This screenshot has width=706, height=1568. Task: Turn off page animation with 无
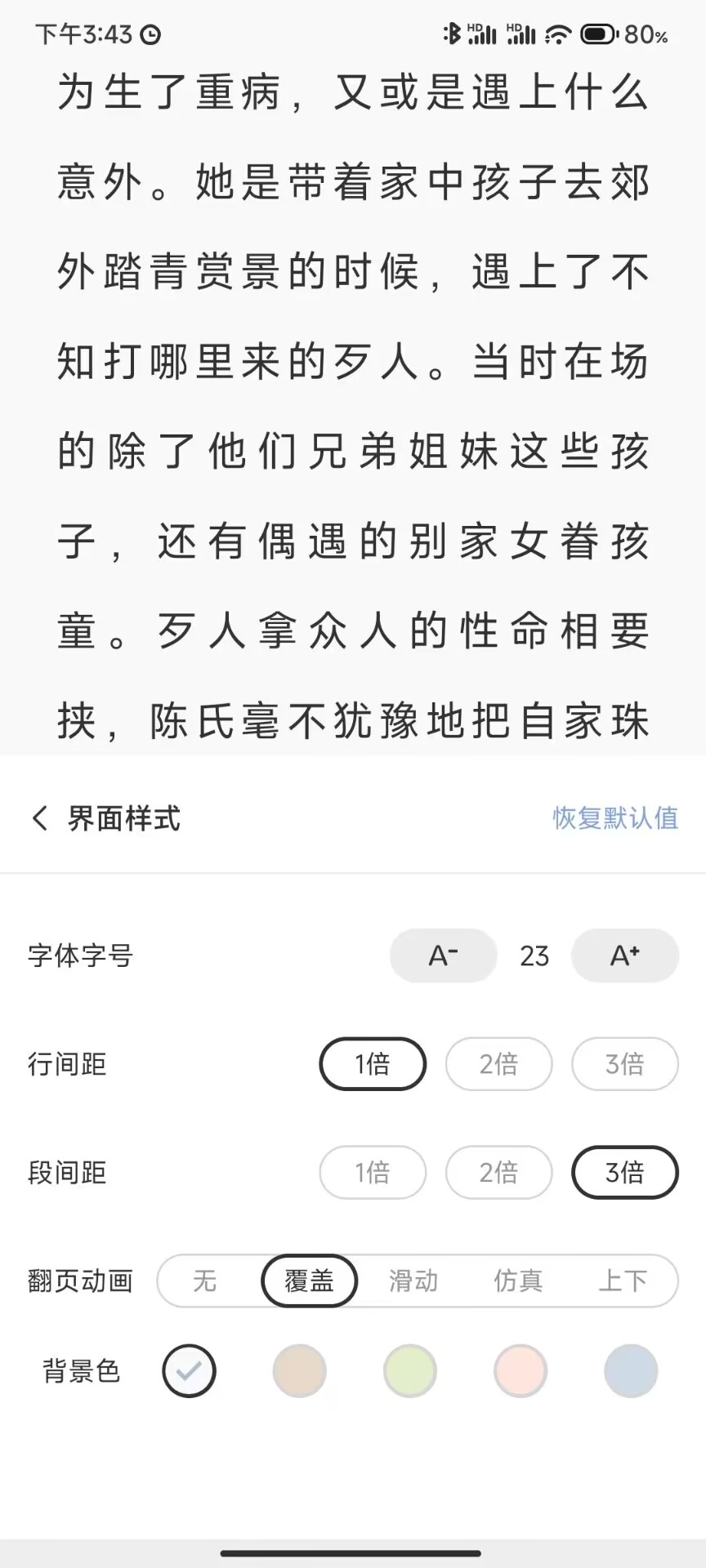pyautogui.click(x=204, y=1281)
